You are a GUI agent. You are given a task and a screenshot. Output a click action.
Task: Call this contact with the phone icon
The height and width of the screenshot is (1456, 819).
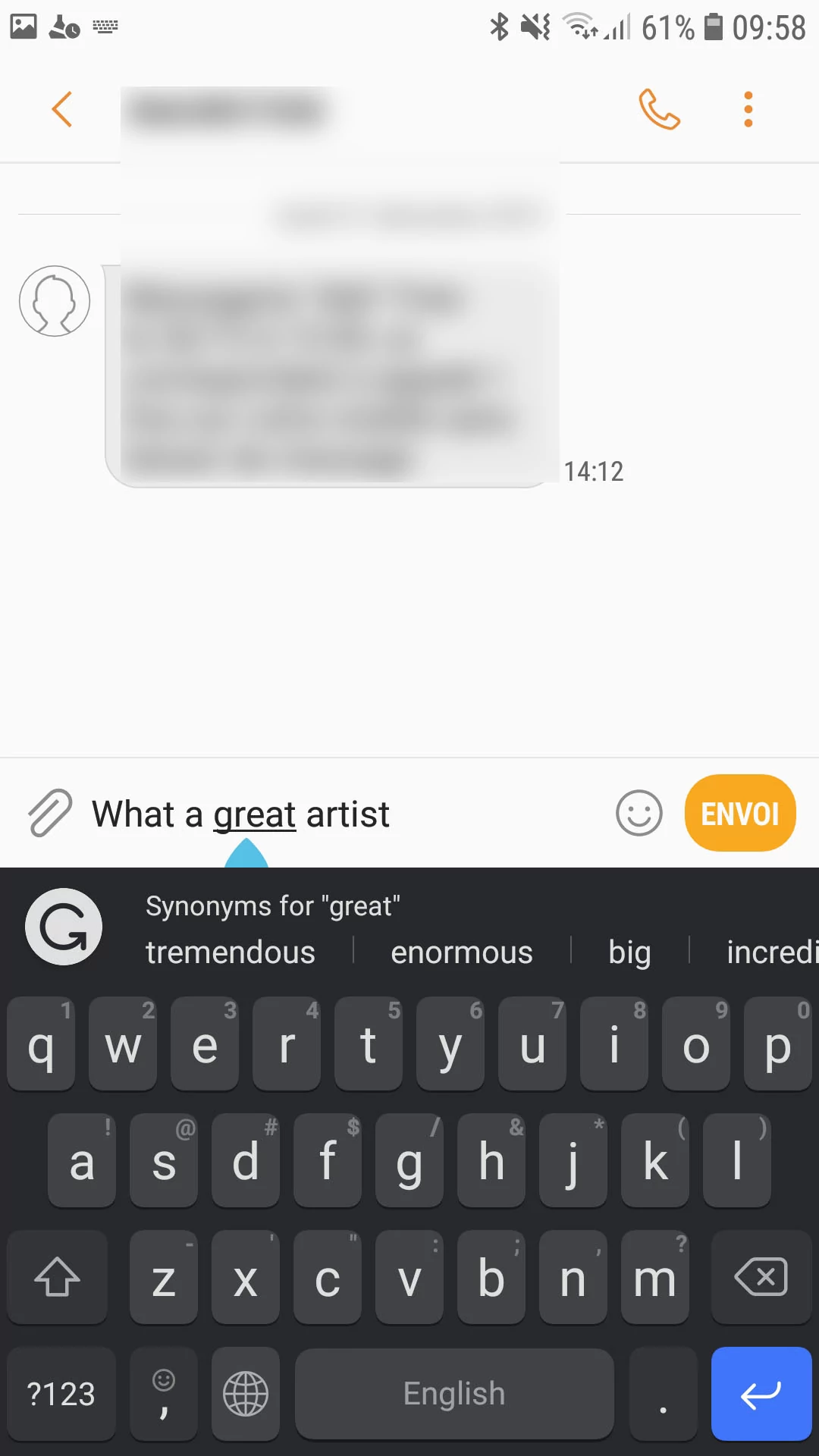point(659,109)
